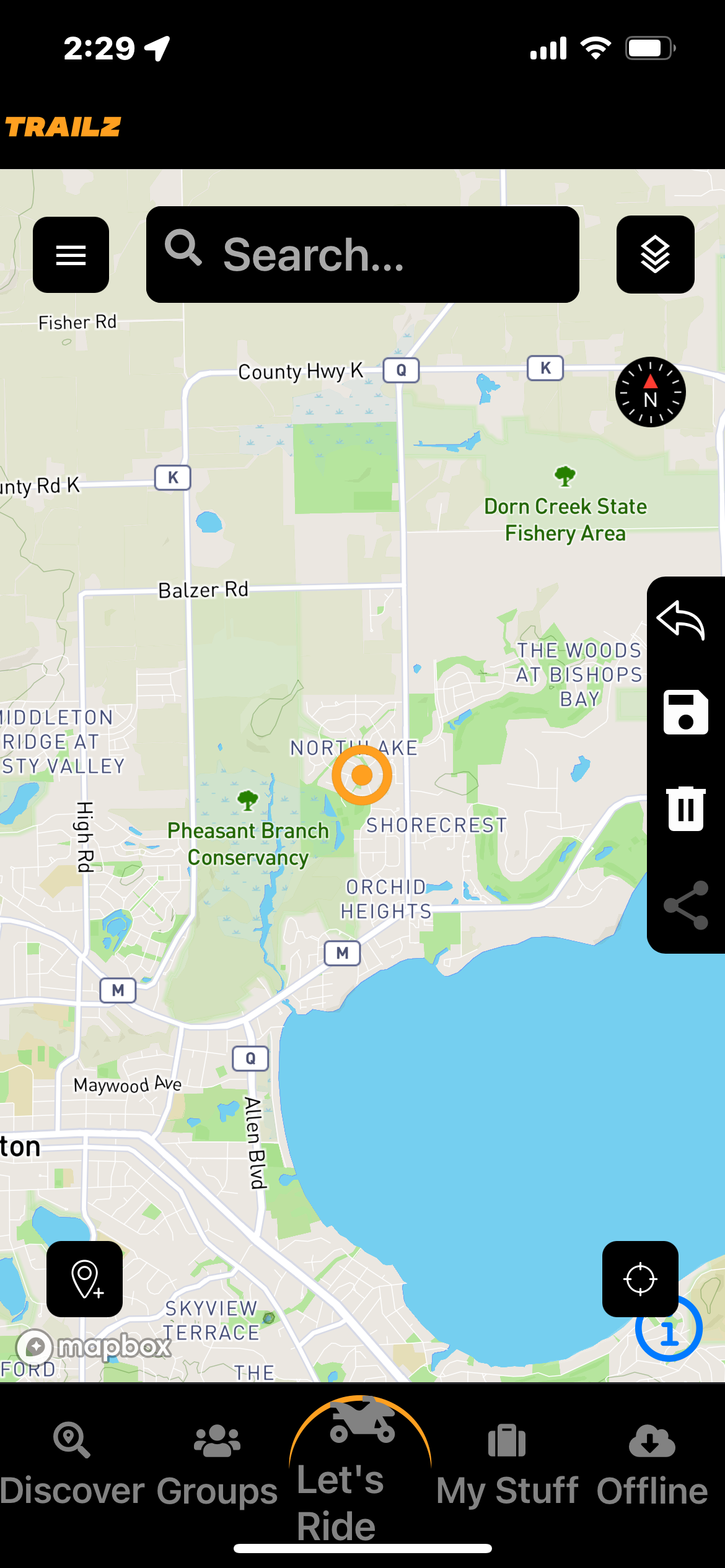Add a new waypoint pin
This screenshot has width=725, height=1568.
[x=85, y=1279]
